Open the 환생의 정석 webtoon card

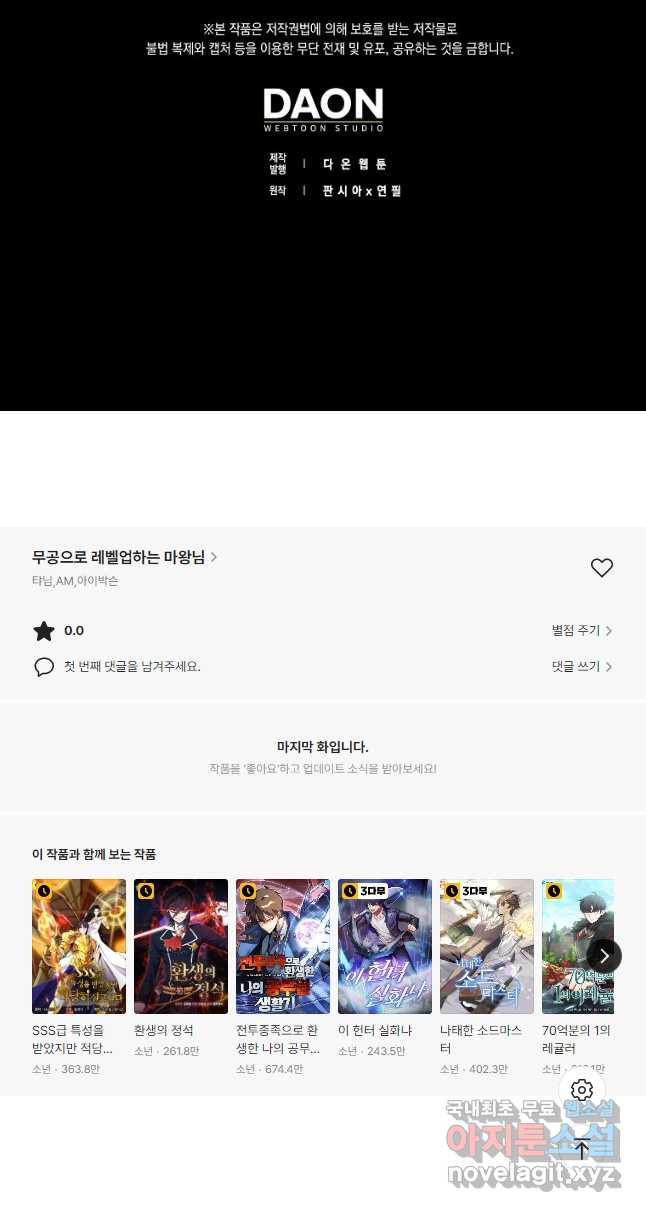point(181,946)
